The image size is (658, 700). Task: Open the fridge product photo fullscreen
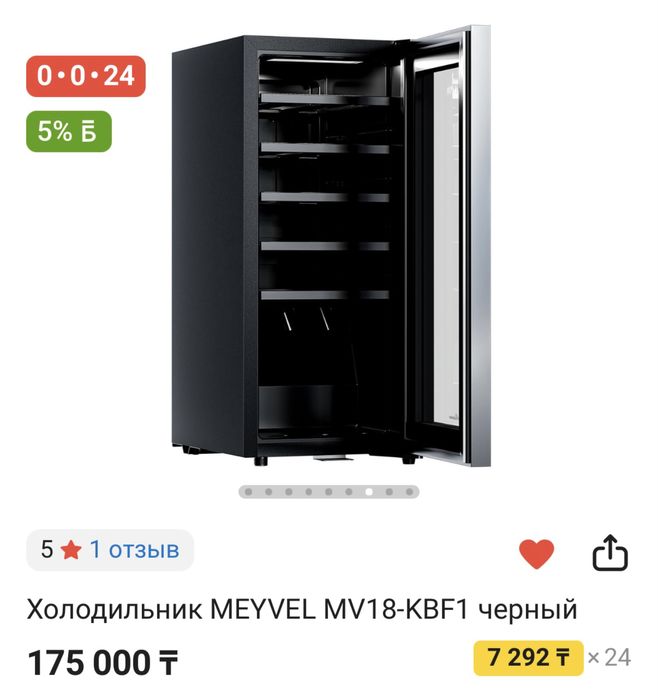[330, 250]
